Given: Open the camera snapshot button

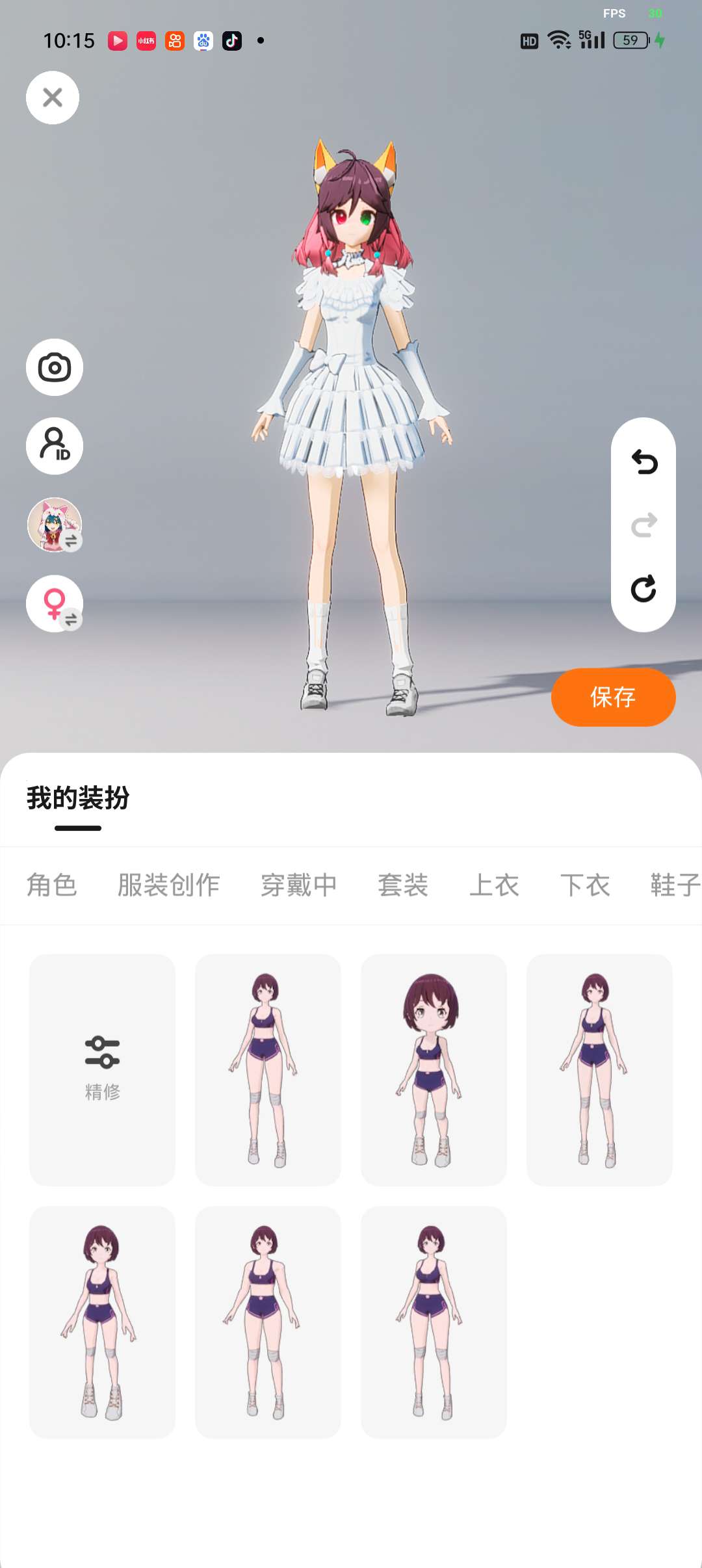Looking at the screenshot, I should pyautogui.click(x=55, y=367).
